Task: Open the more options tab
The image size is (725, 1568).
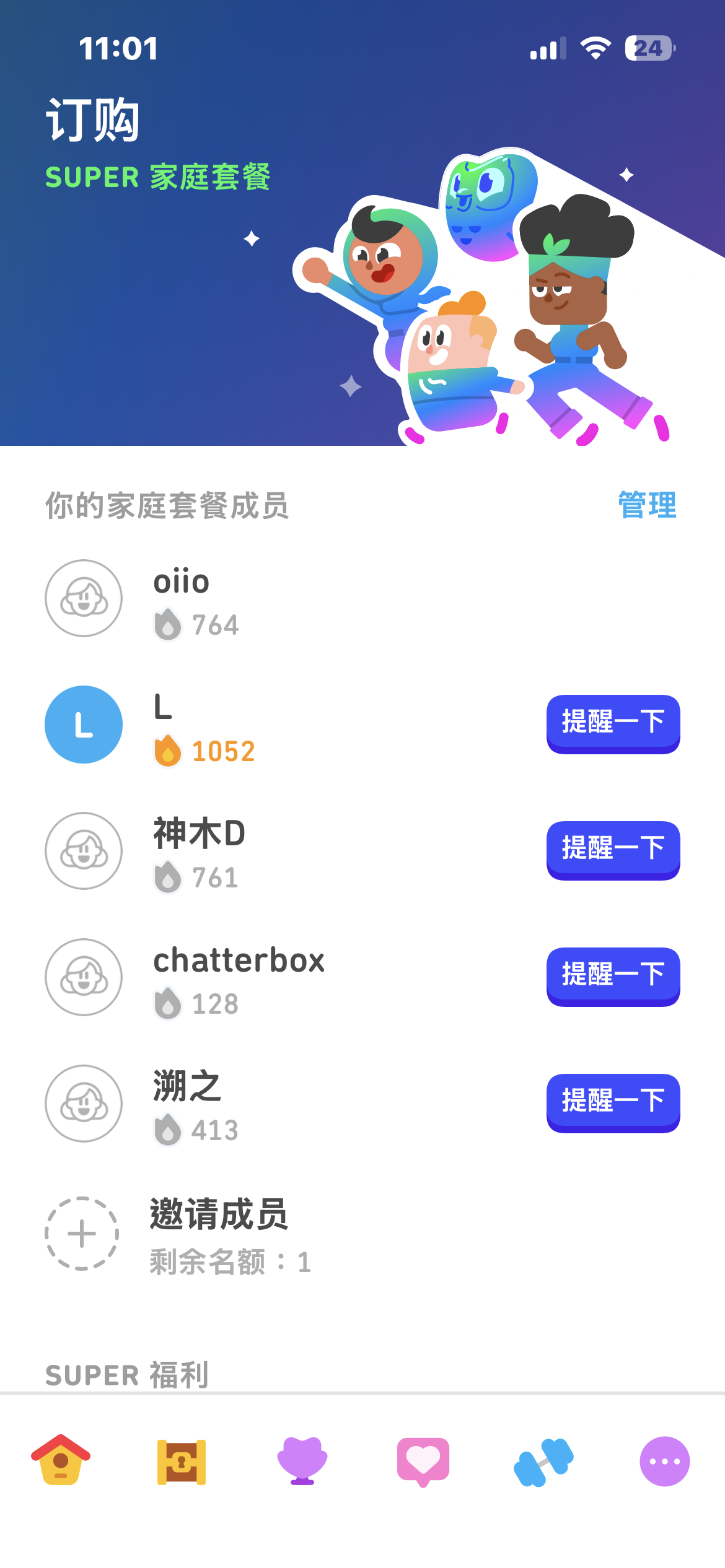Action: point(664,1461)
